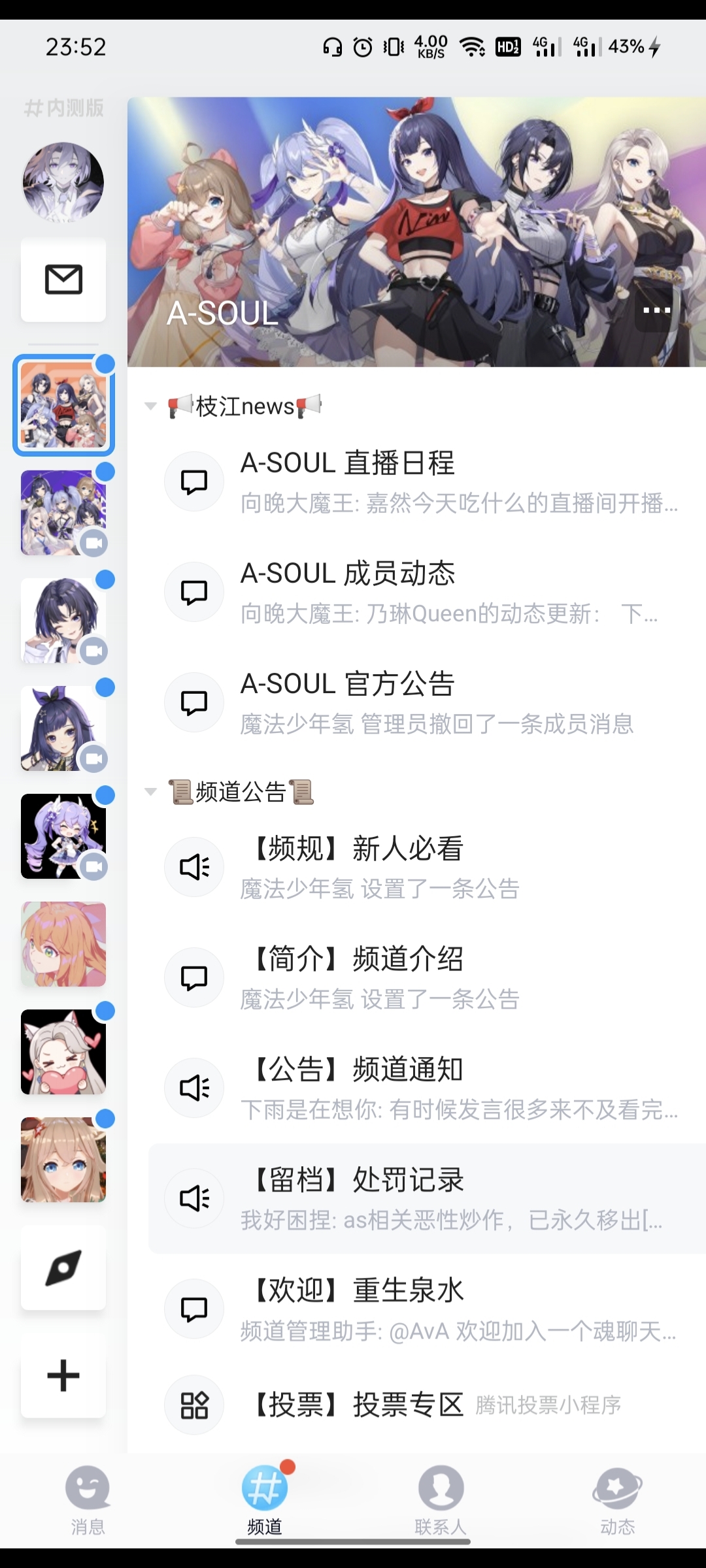
Task: Tap the plus button to add a channel
Action: click(63, 1375)
